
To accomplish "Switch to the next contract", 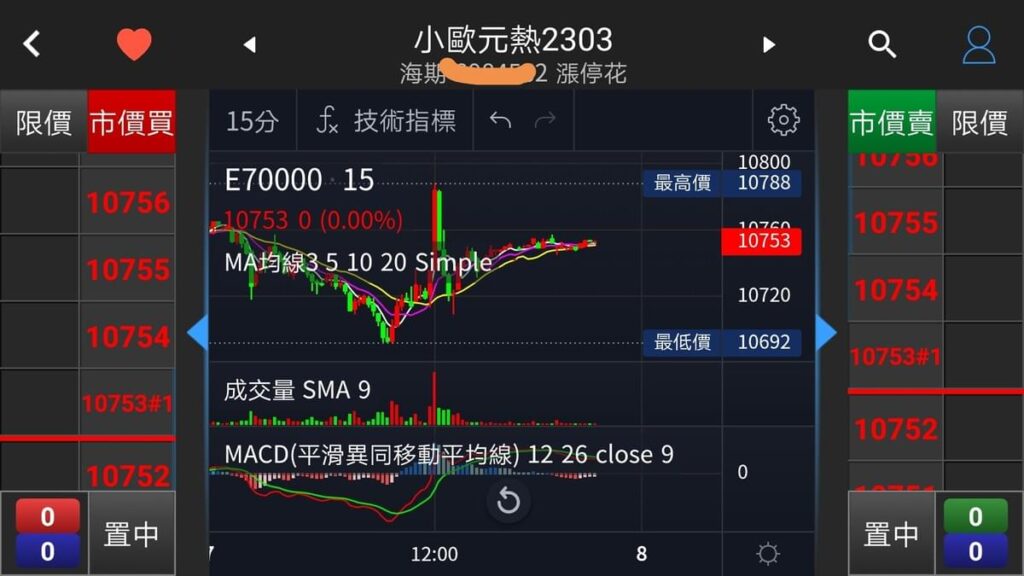I will click(768, 44).
